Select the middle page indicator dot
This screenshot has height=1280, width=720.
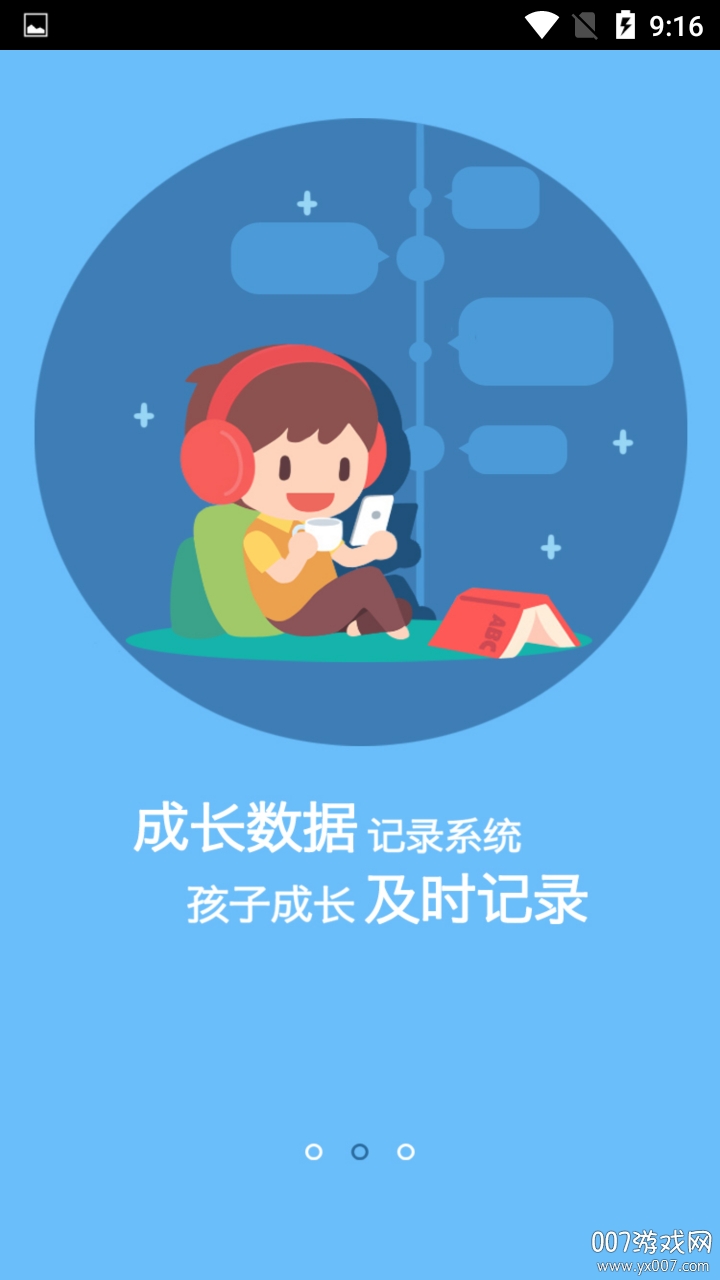click(x=360, y=1152)
